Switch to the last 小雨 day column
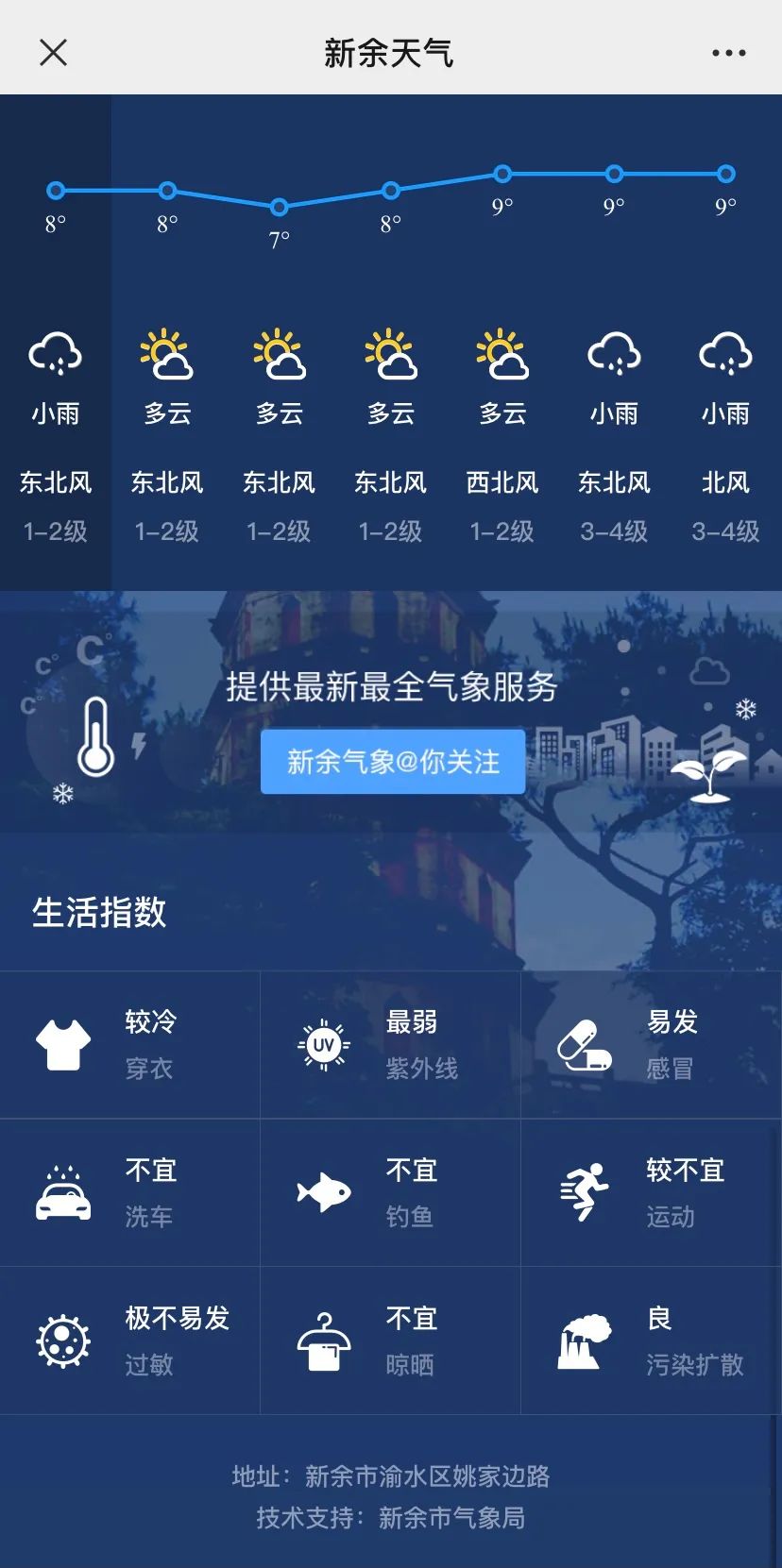 (x=725, y=425)
